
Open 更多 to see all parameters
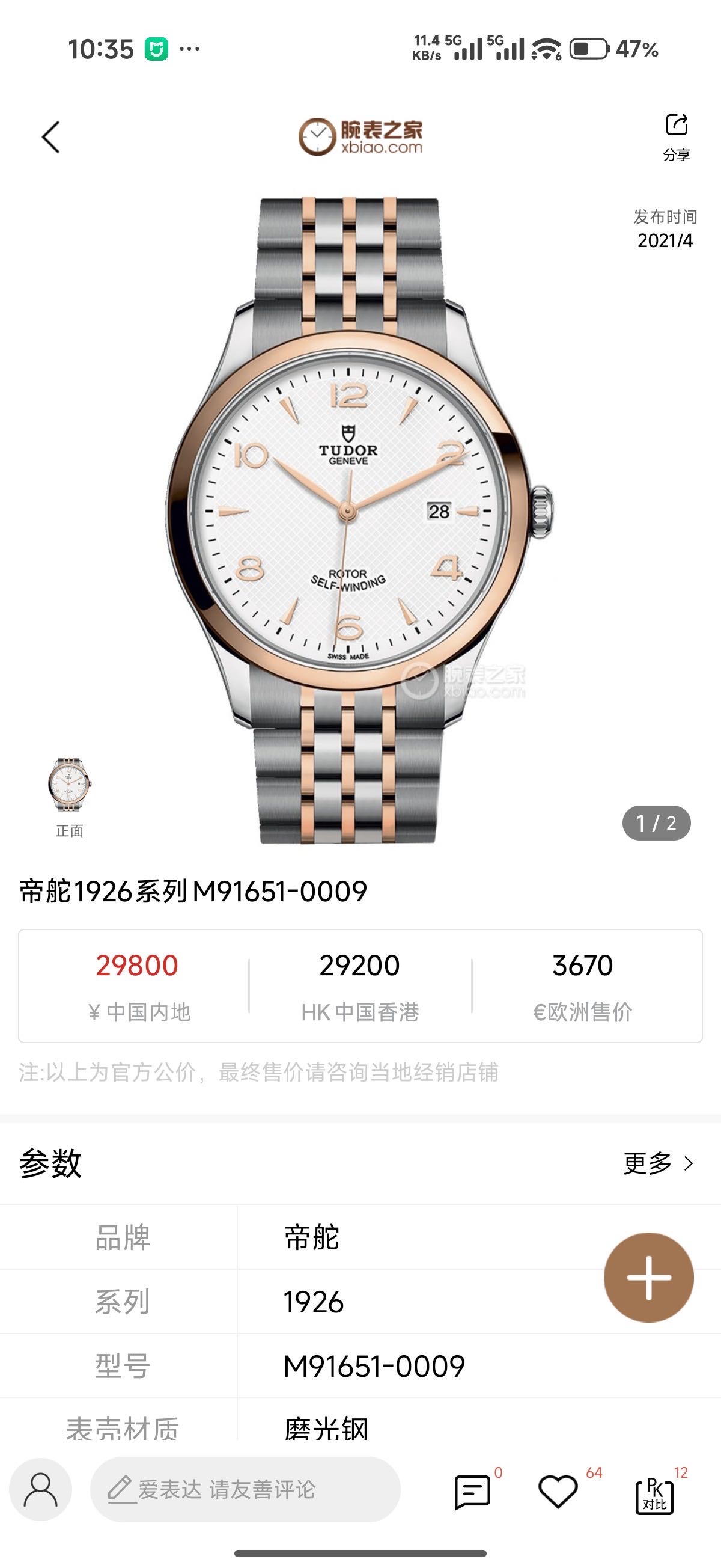[659, 1163]
